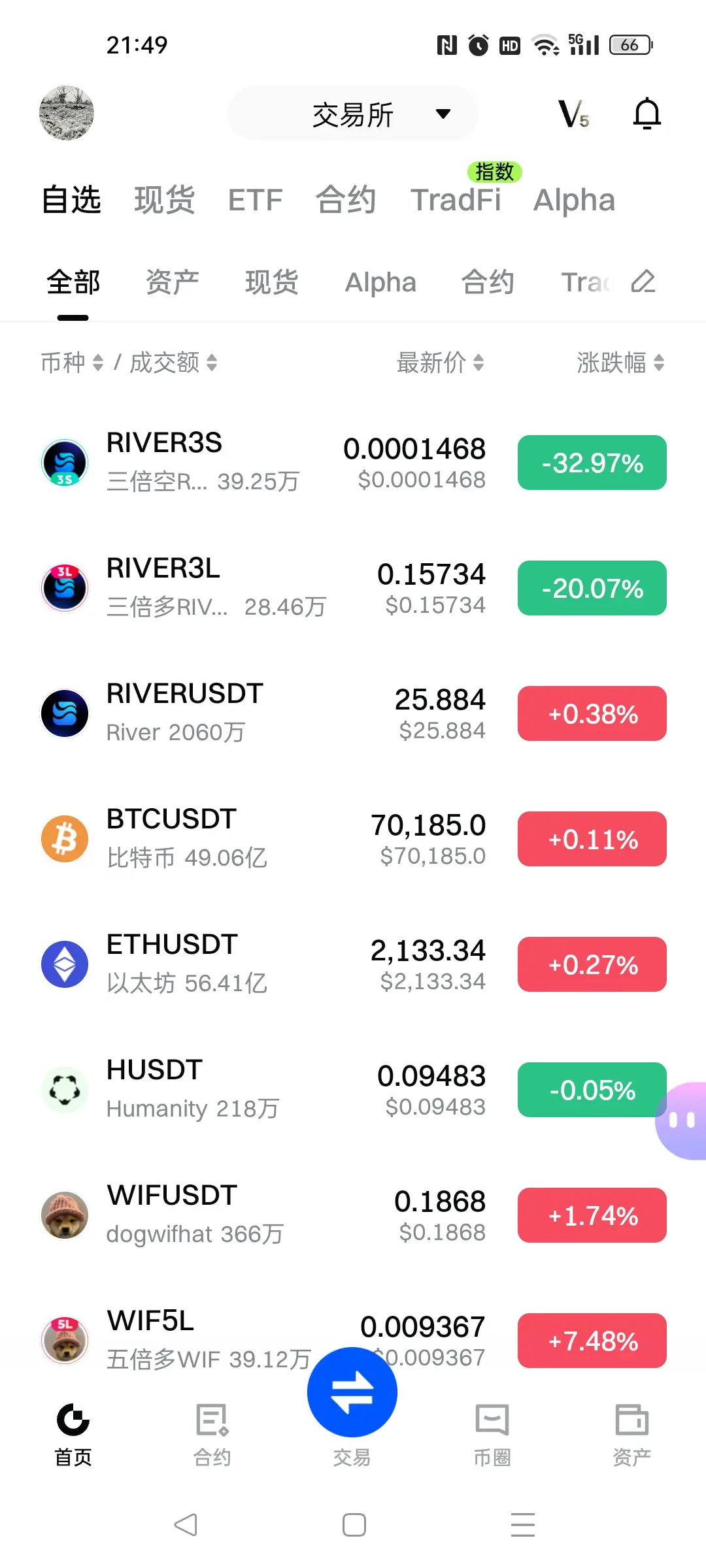Sort the list by 最新价
The height and width of the screenshot is (1568, 706).
[x=440, y=362]
